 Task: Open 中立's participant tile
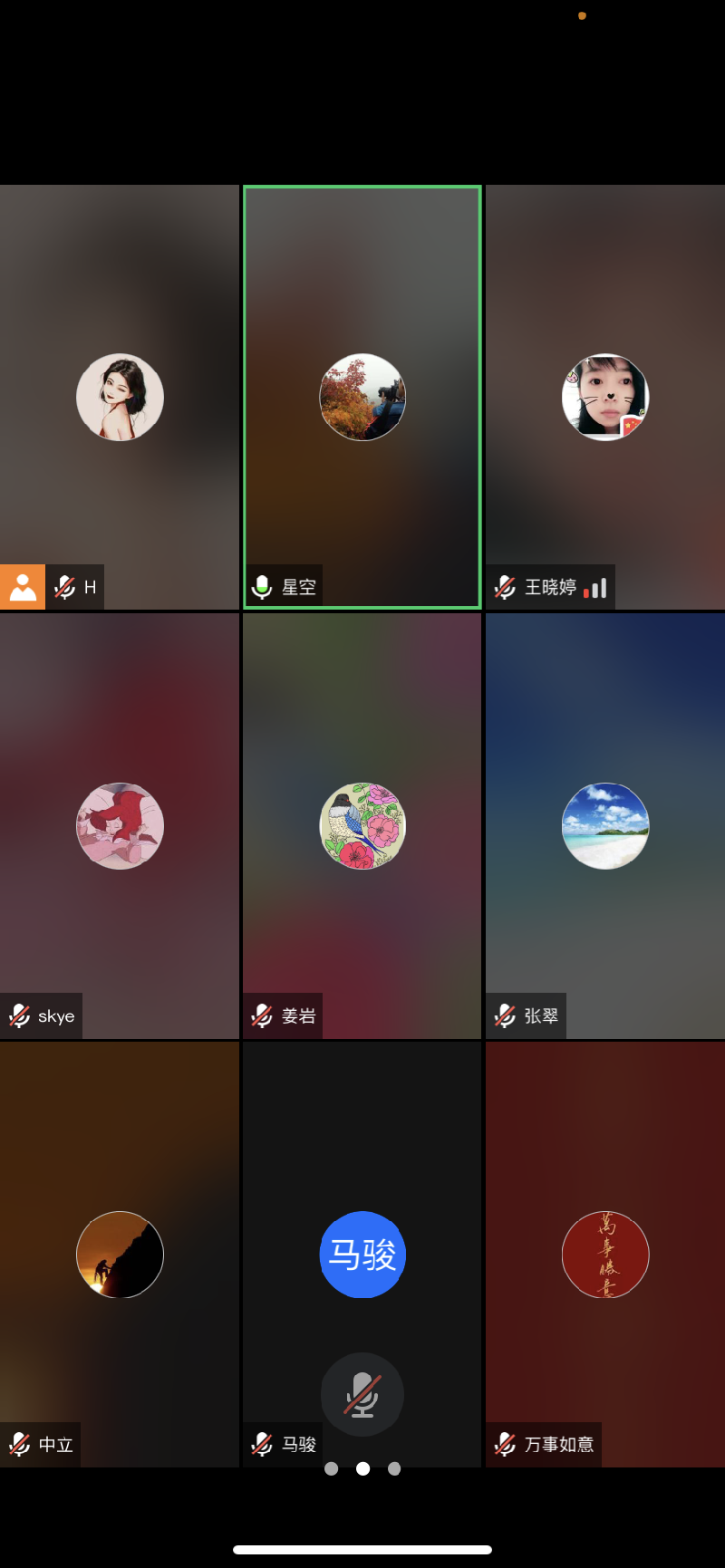coord(120,1254)
